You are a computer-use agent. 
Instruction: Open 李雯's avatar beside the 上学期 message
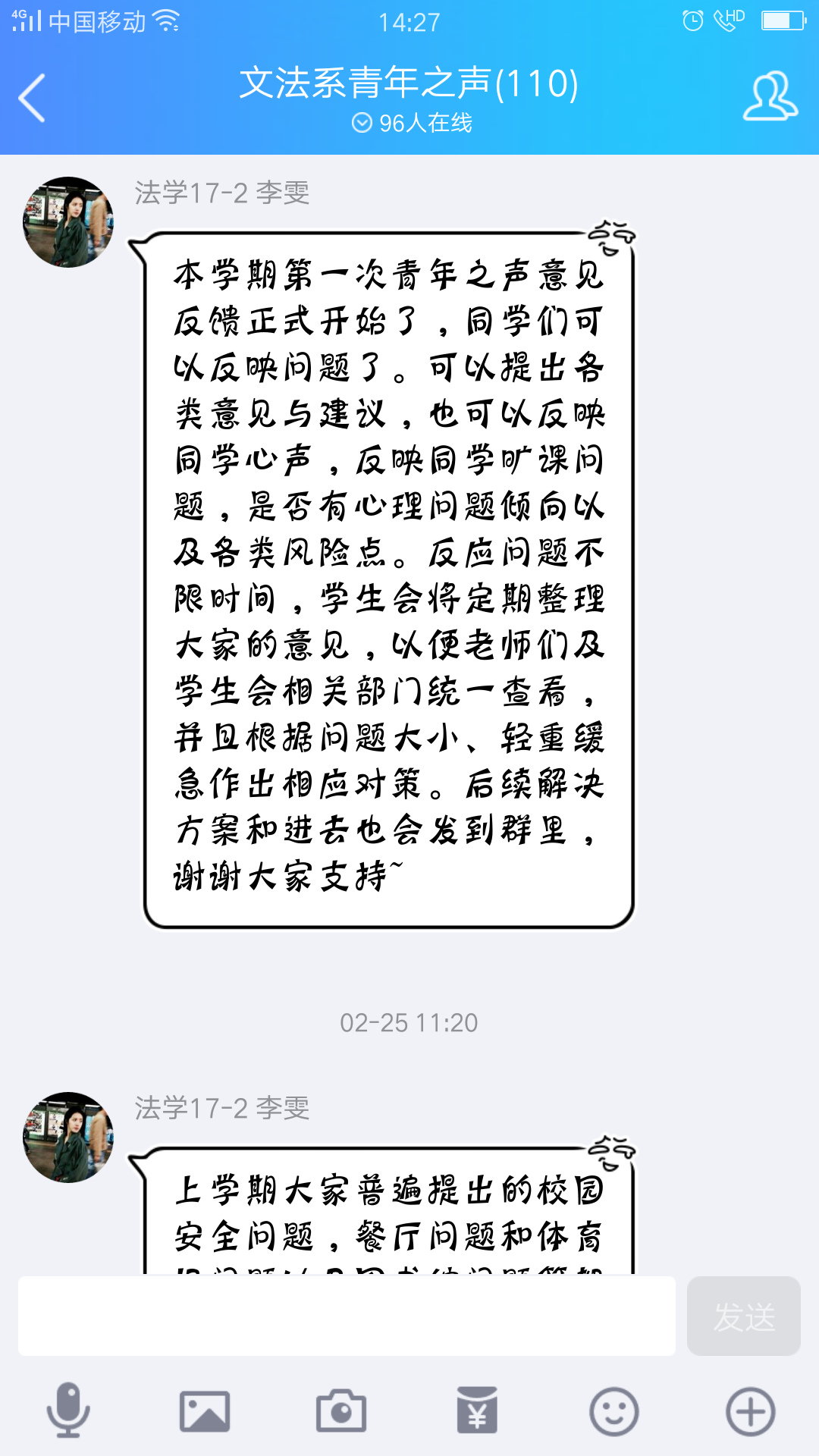pos(68,1137)
